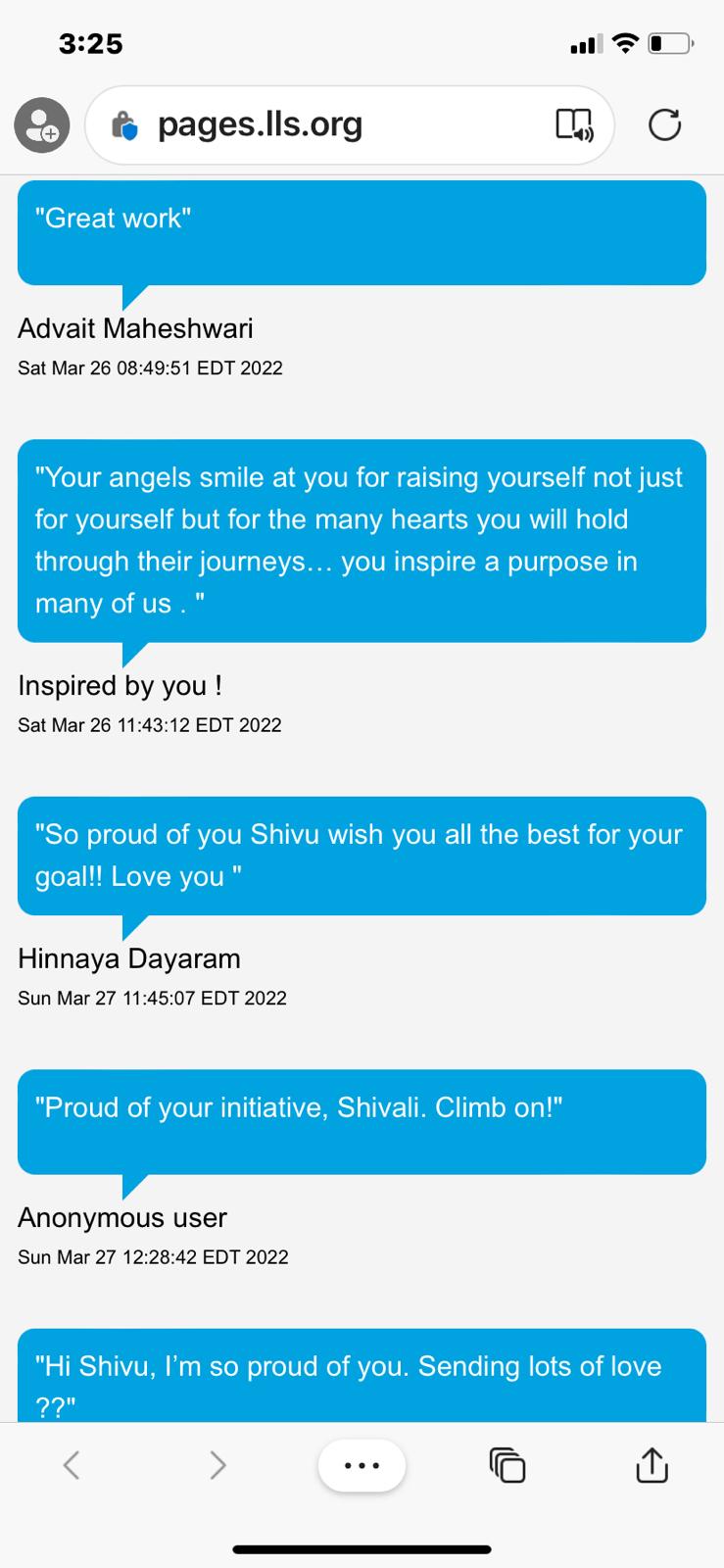Turn on the read aloud reader icon
Viewport: 724px width, 1568px height.
click(x=574, y=125)
